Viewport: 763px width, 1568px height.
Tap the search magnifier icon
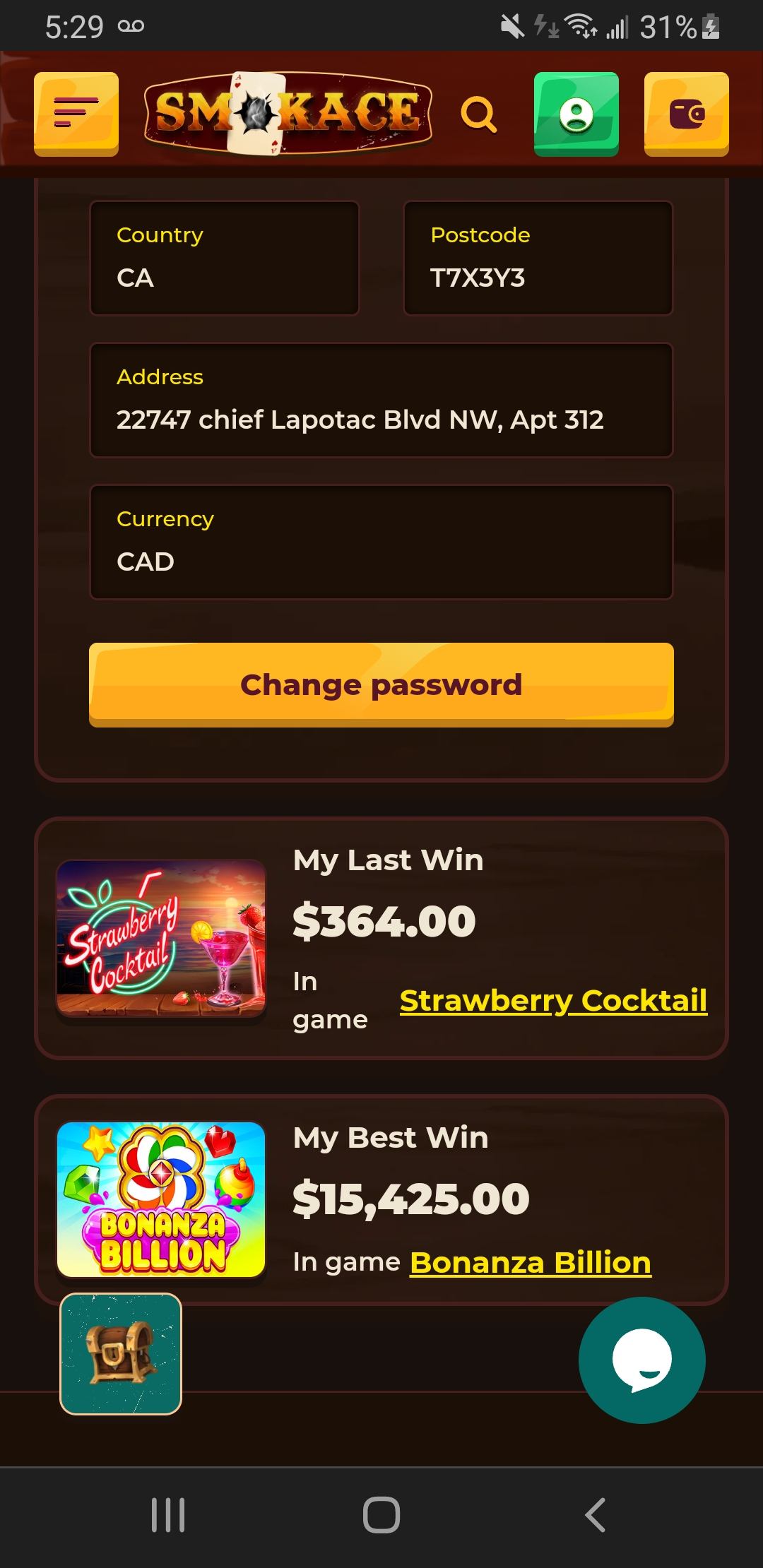478,114
